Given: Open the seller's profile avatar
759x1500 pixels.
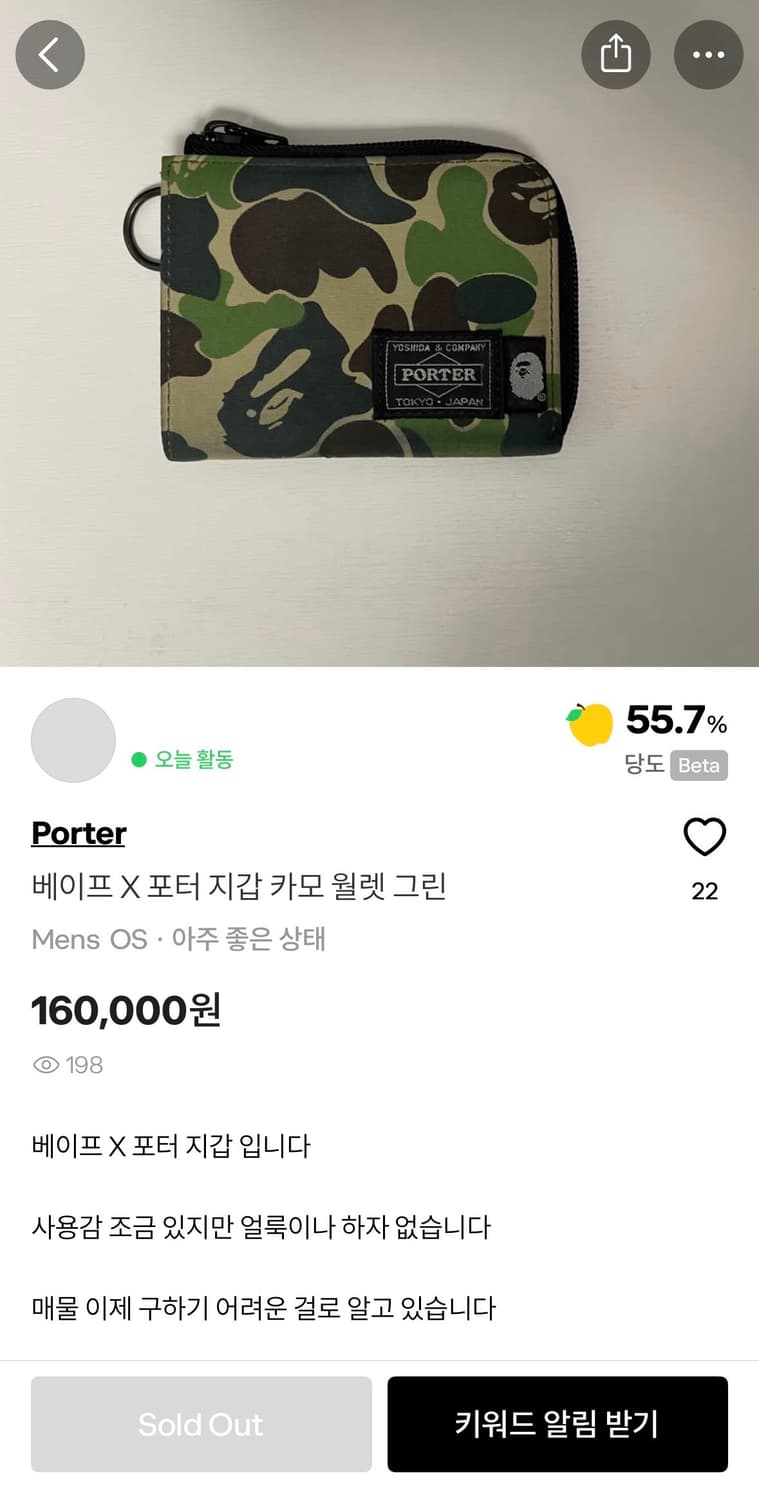Looking at the screenshot, I should [x=72, y=742].
